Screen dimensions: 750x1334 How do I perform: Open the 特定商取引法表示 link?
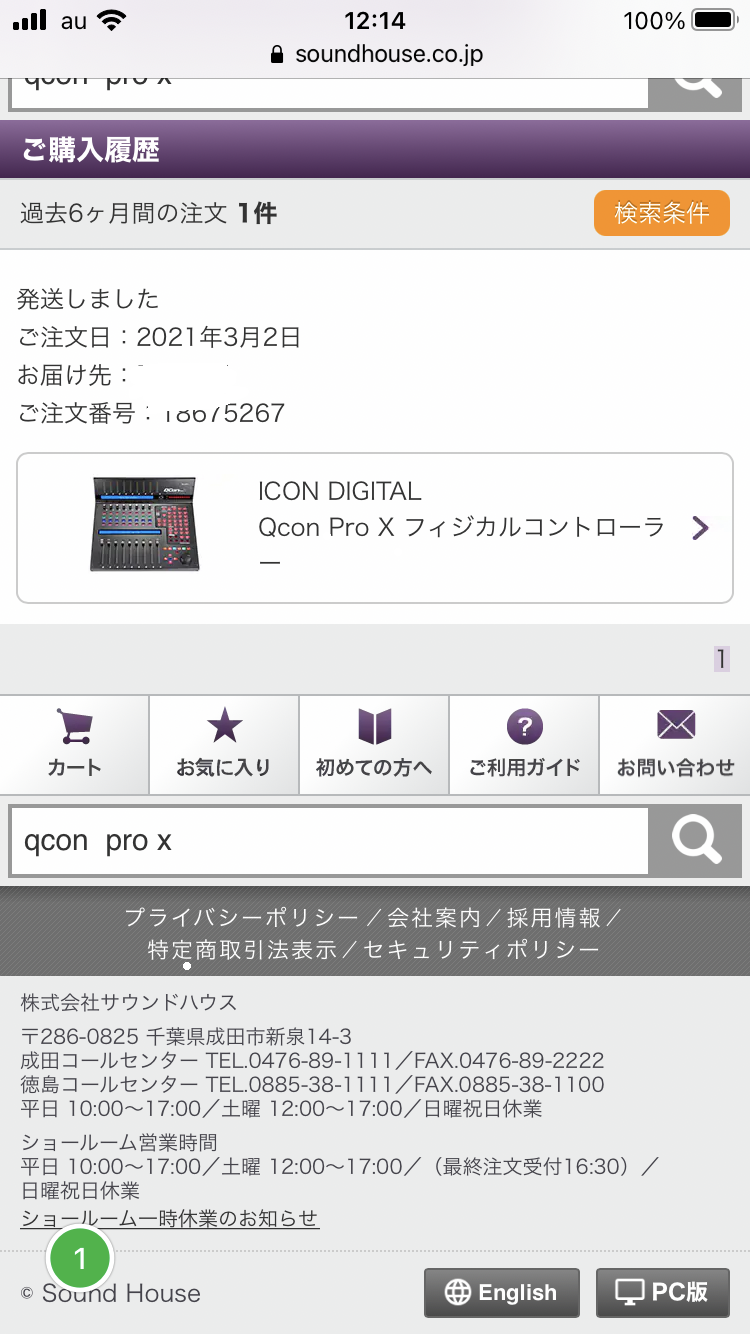(x=242, y=949)
